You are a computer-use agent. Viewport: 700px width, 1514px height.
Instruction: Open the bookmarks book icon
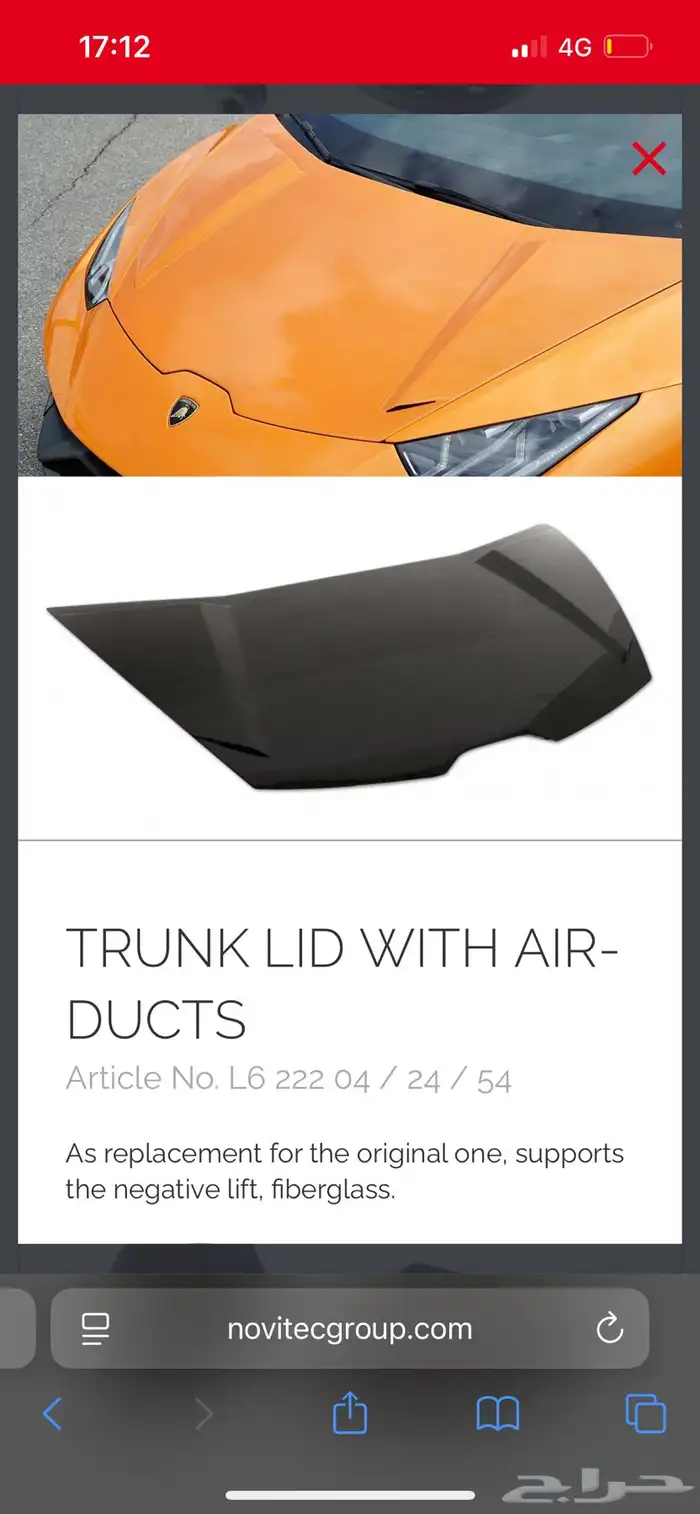[498, 1414]
